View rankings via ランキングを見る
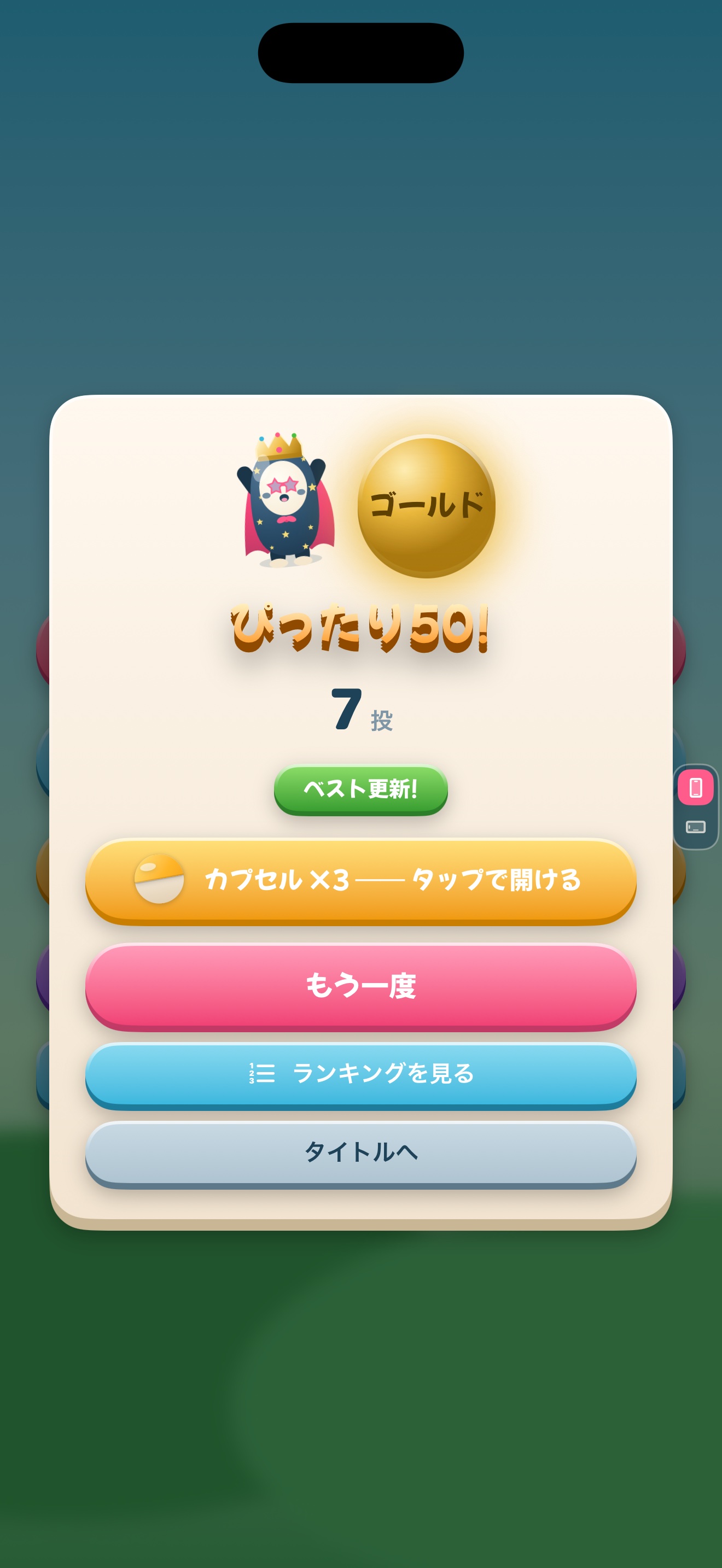The width and height of the screenshot is (722, 1568). (x=360, y=1075)
